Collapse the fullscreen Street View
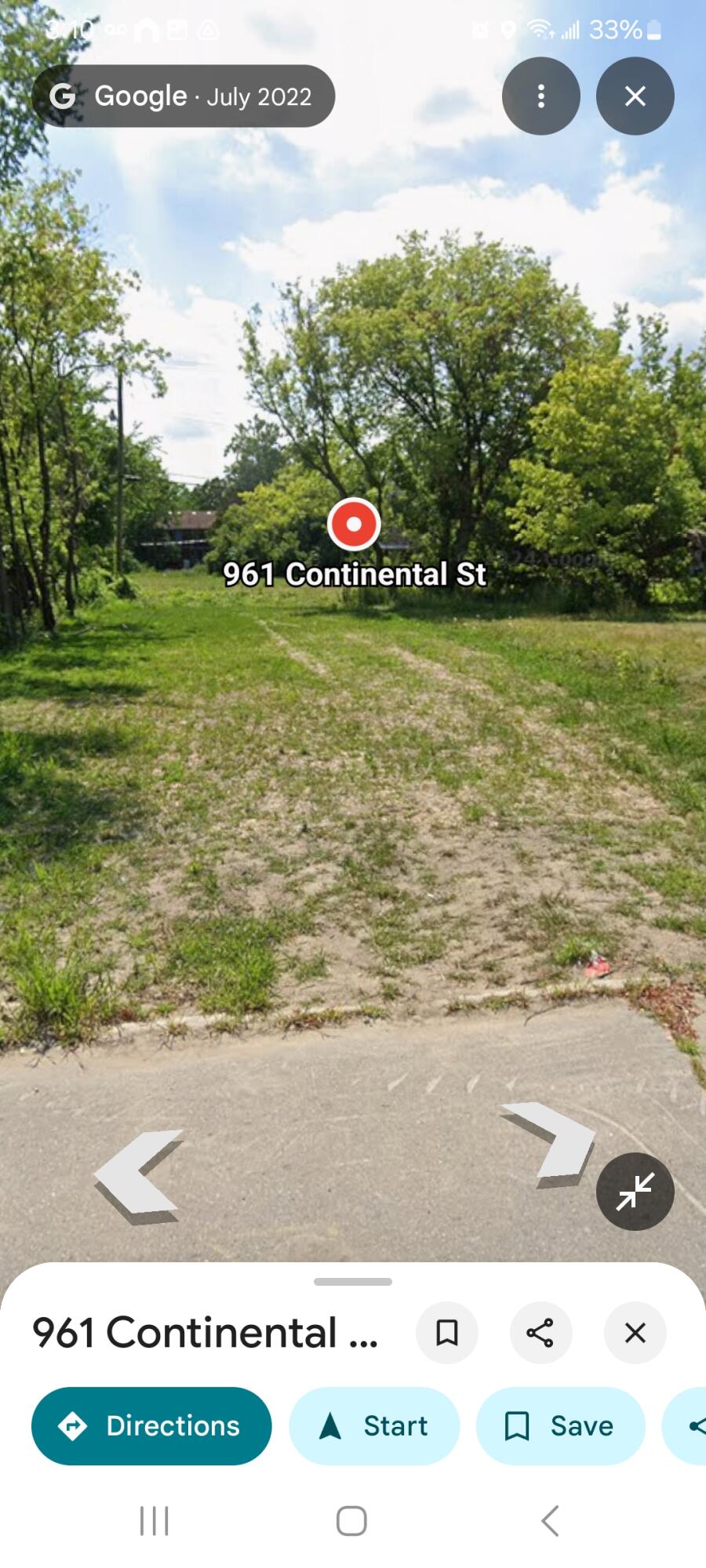 coord(635,1191)
